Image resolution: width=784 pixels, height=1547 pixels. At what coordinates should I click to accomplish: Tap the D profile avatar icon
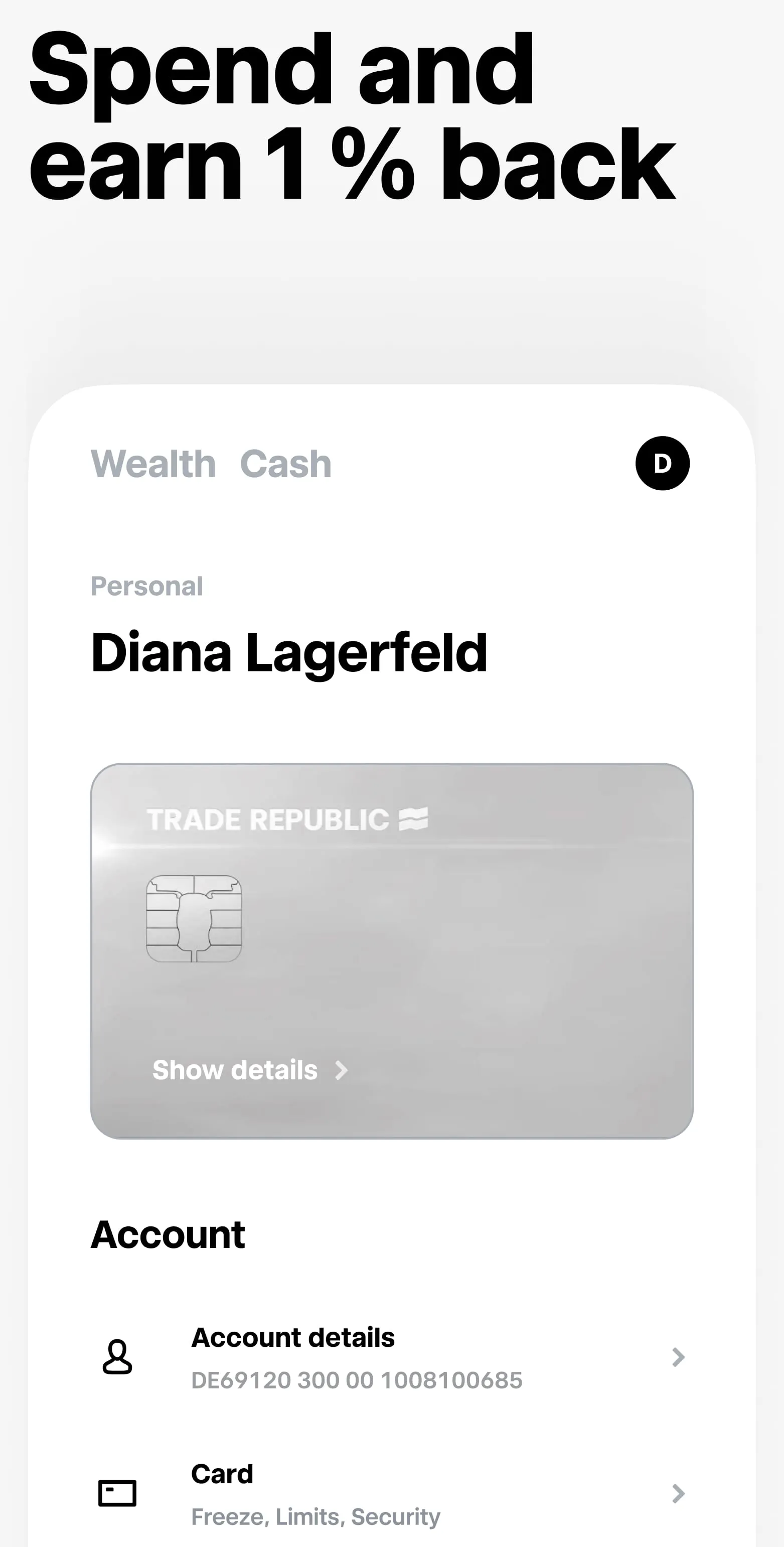pos(662,463)
